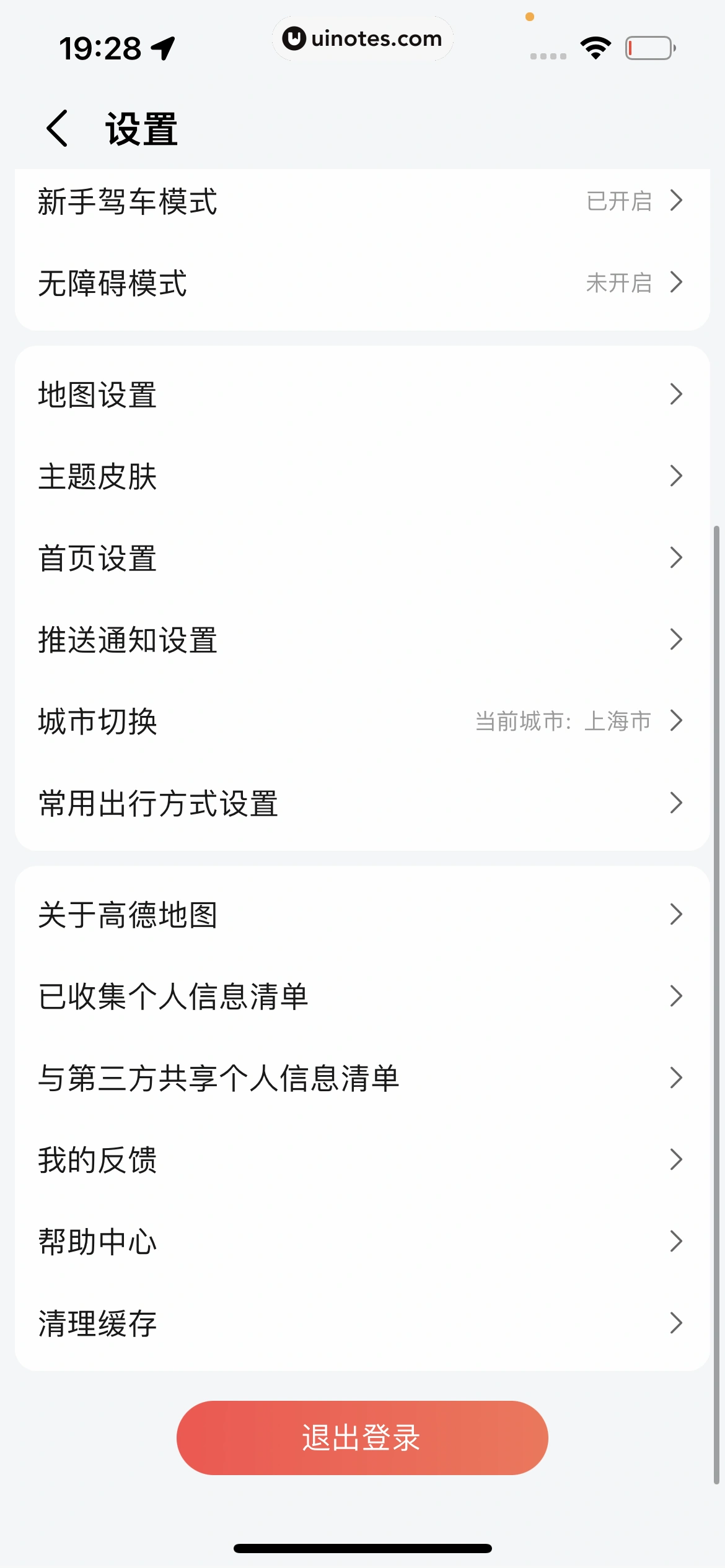Viewport: 725px width, 1568px height.
Task: View 与第三方共享个人信息清单
Action: coord(362,1078)
